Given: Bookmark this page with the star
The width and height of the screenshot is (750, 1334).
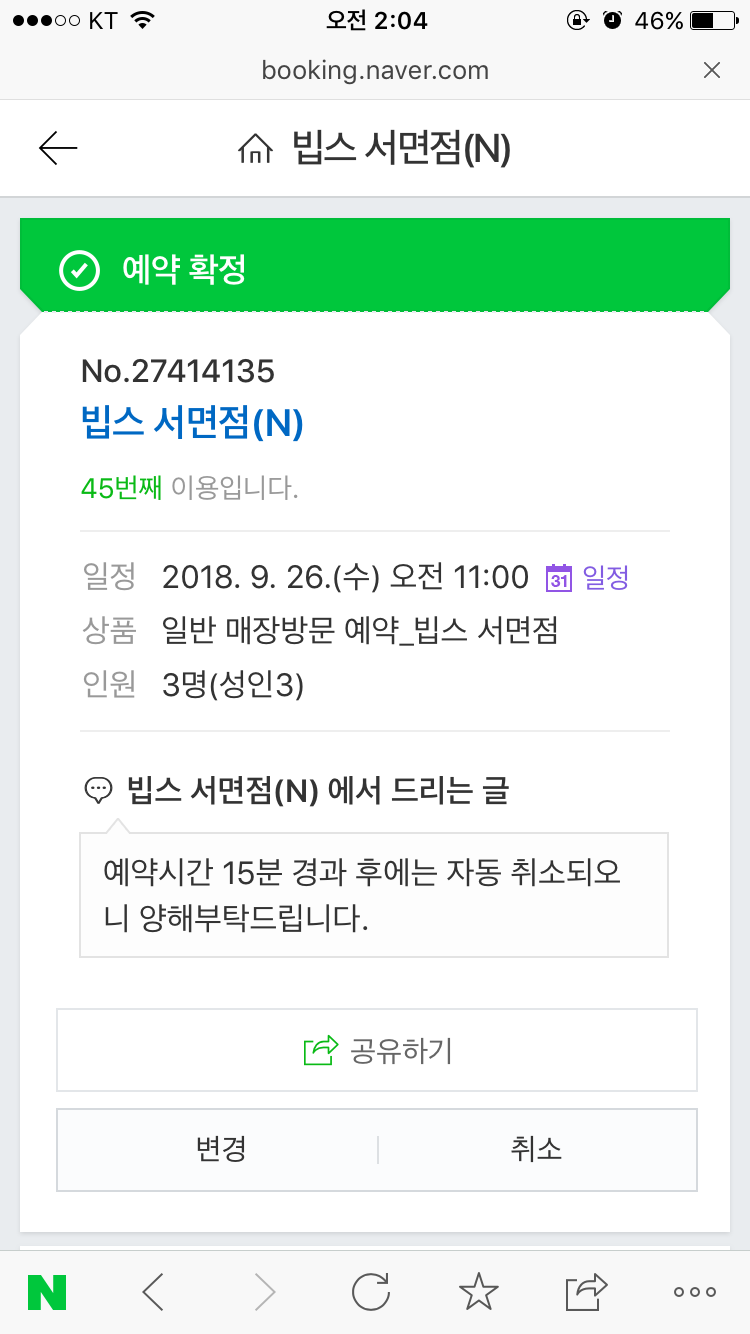Looking at the screenshot, I should coord(479,1292).
